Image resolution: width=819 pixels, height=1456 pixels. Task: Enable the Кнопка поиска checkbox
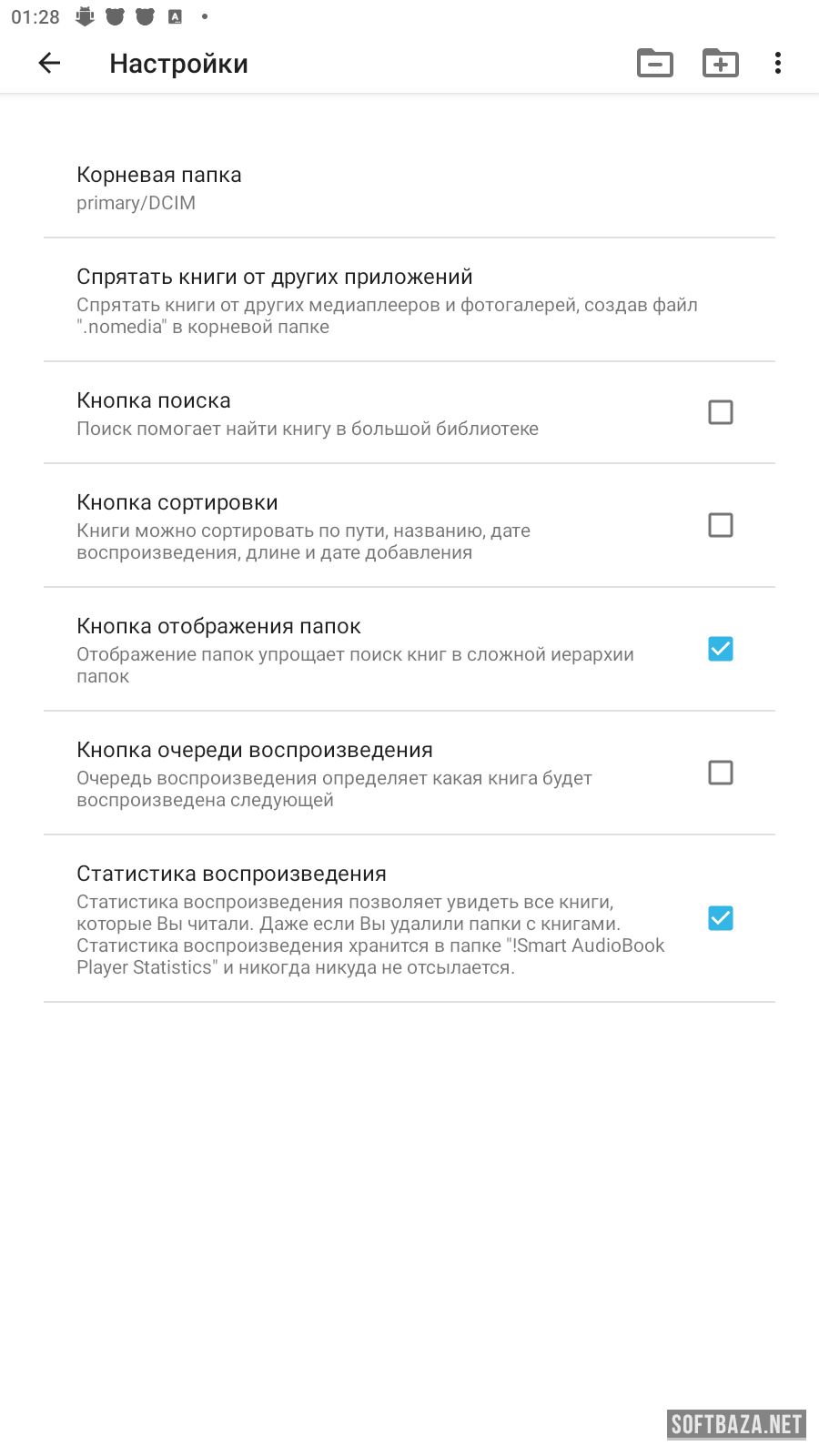(720, 412)
